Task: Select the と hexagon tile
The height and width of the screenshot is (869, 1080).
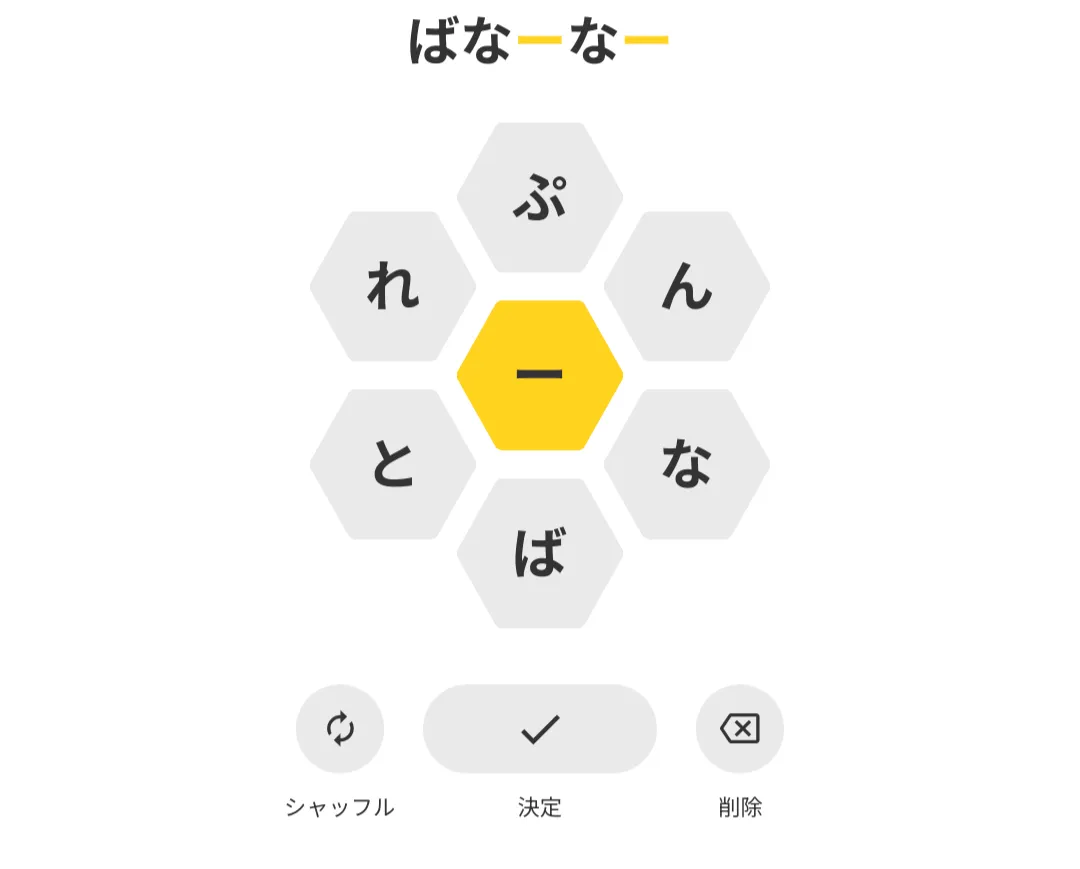Action: (x=393, y=464)
